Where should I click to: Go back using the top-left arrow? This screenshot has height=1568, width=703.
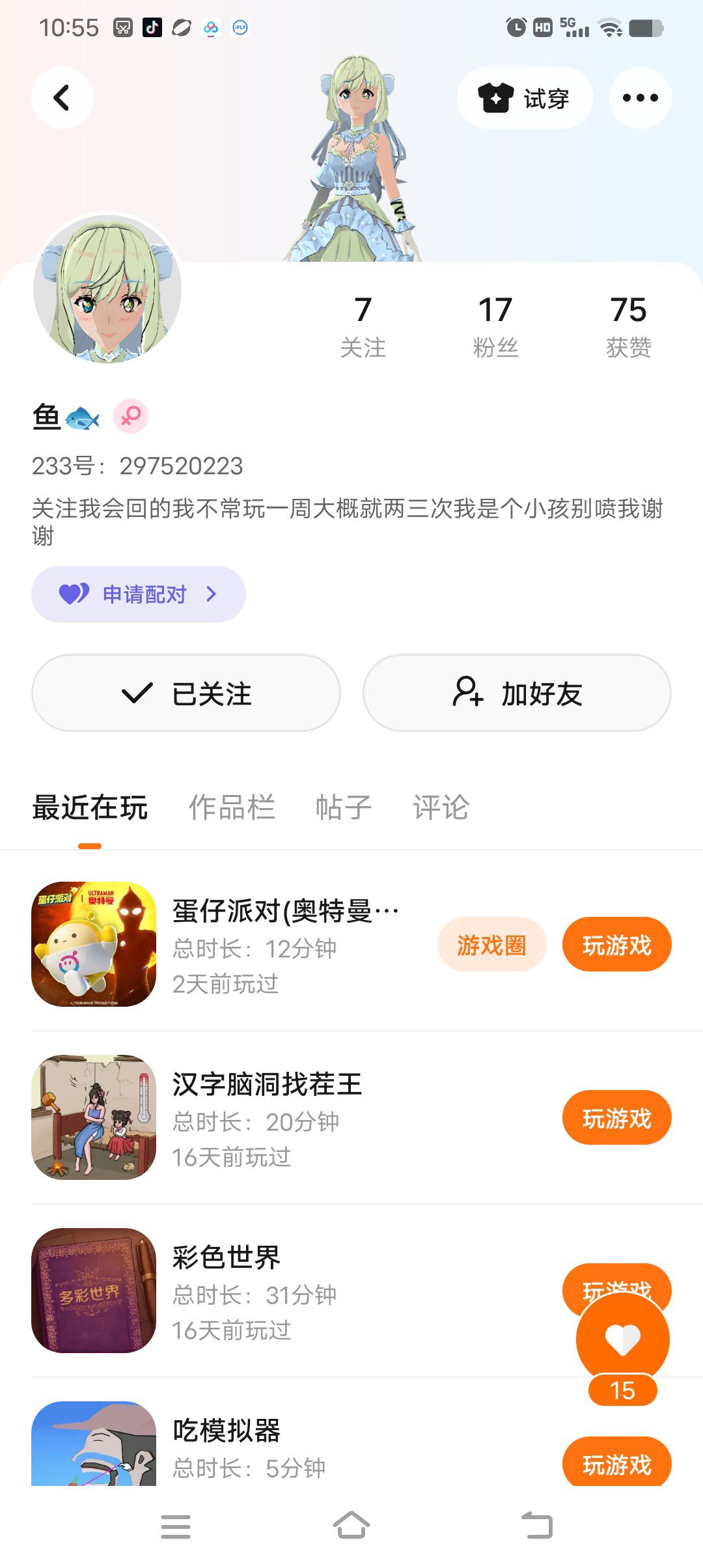pos(62,98)
